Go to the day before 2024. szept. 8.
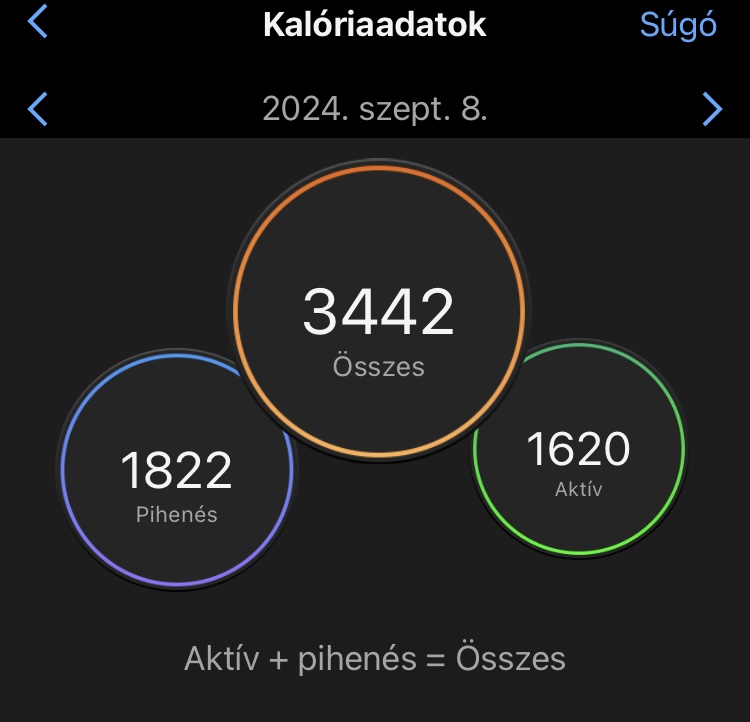 tap(37, 108)
